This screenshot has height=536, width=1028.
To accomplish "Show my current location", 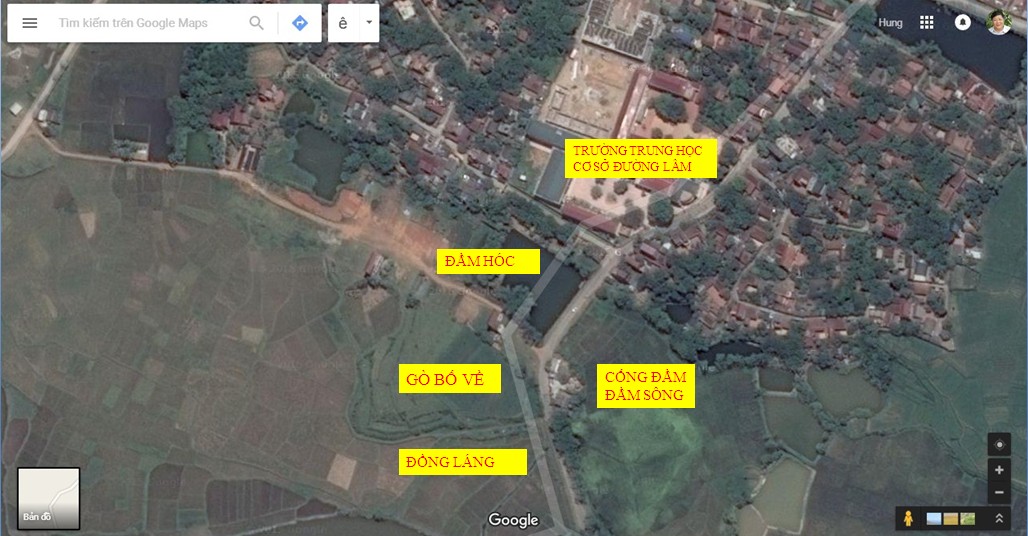I will [x=998, y=444].
